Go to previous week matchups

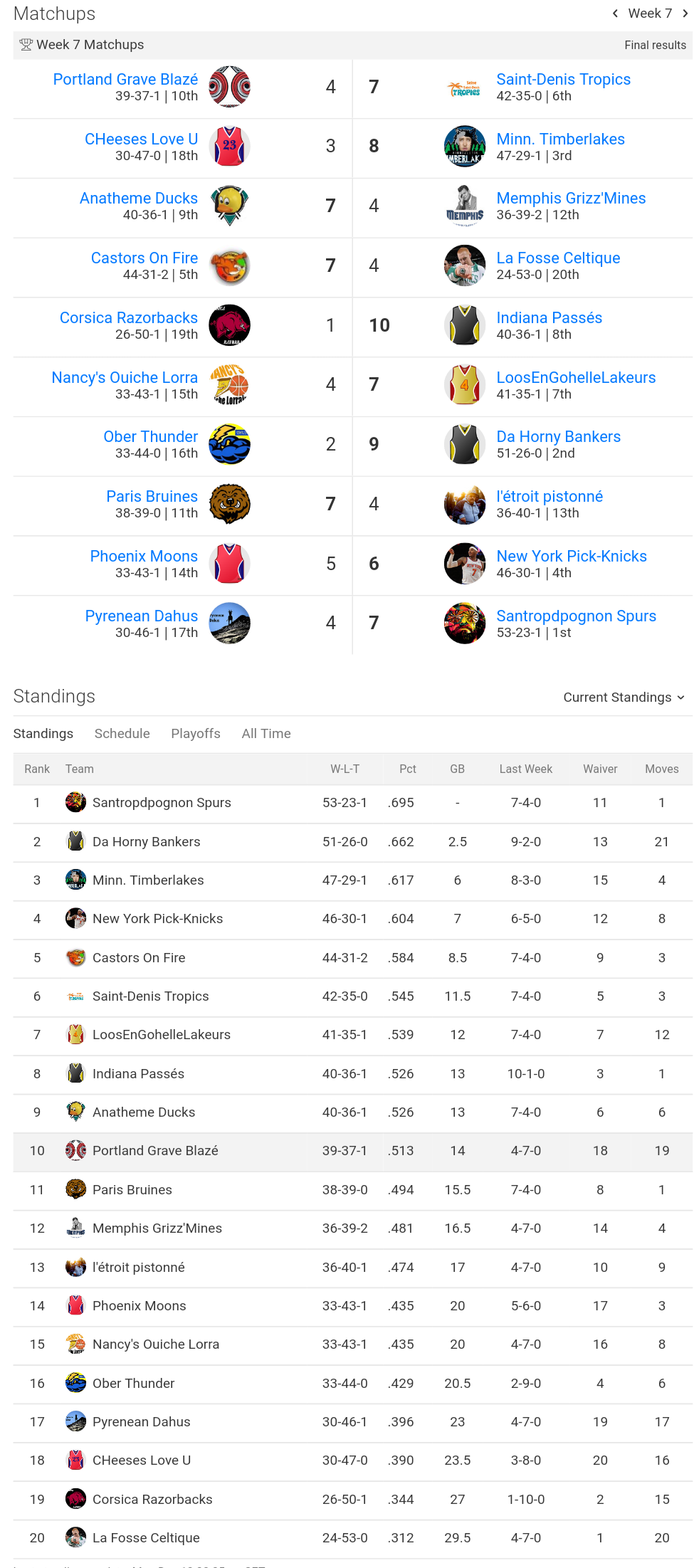click(615, 14)
